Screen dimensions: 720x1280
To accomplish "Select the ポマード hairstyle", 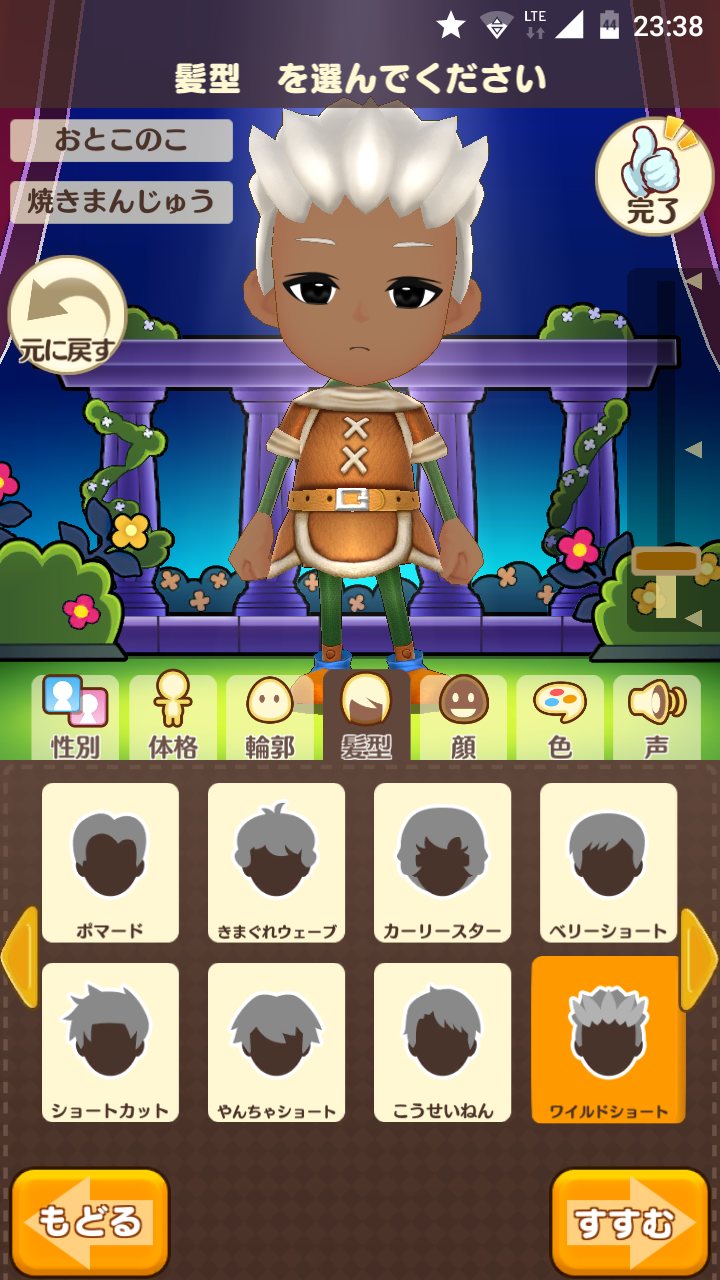I will (110, 862).
